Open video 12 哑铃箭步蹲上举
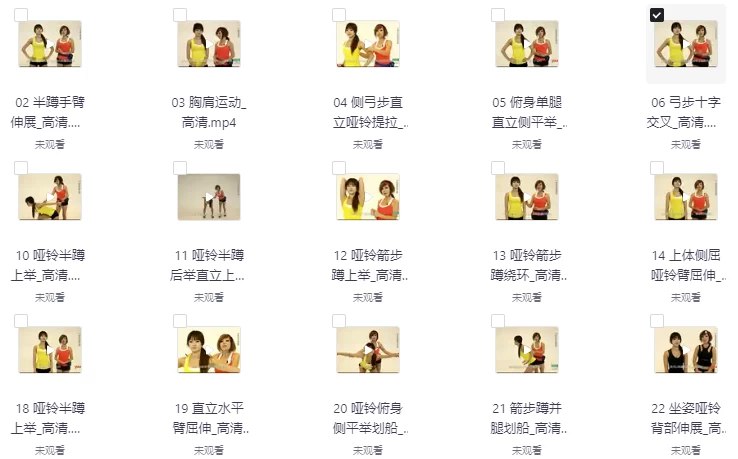 pyautogui.click(x=368, y=197)
